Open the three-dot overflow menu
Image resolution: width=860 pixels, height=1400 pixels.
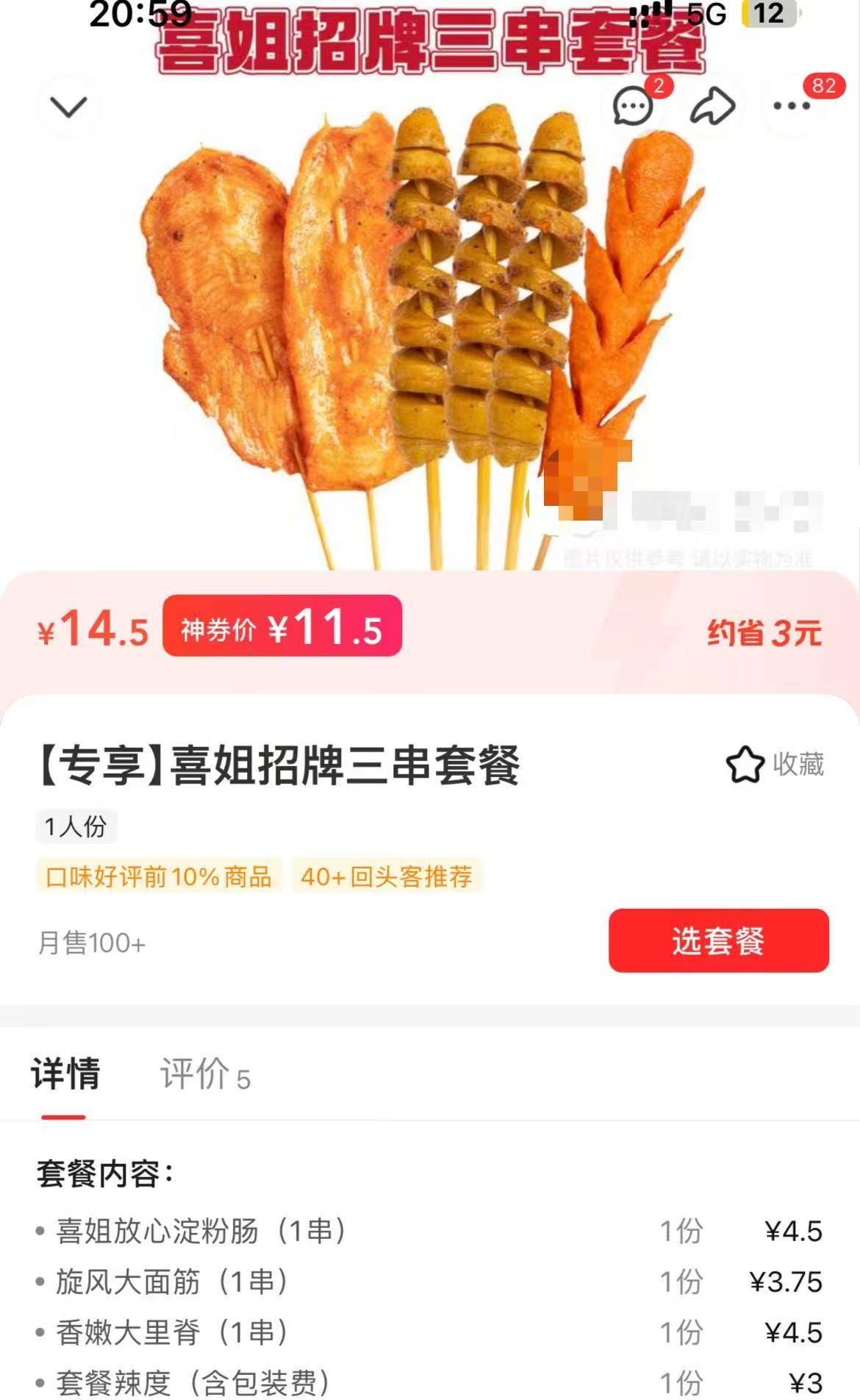tap(792, 107)
